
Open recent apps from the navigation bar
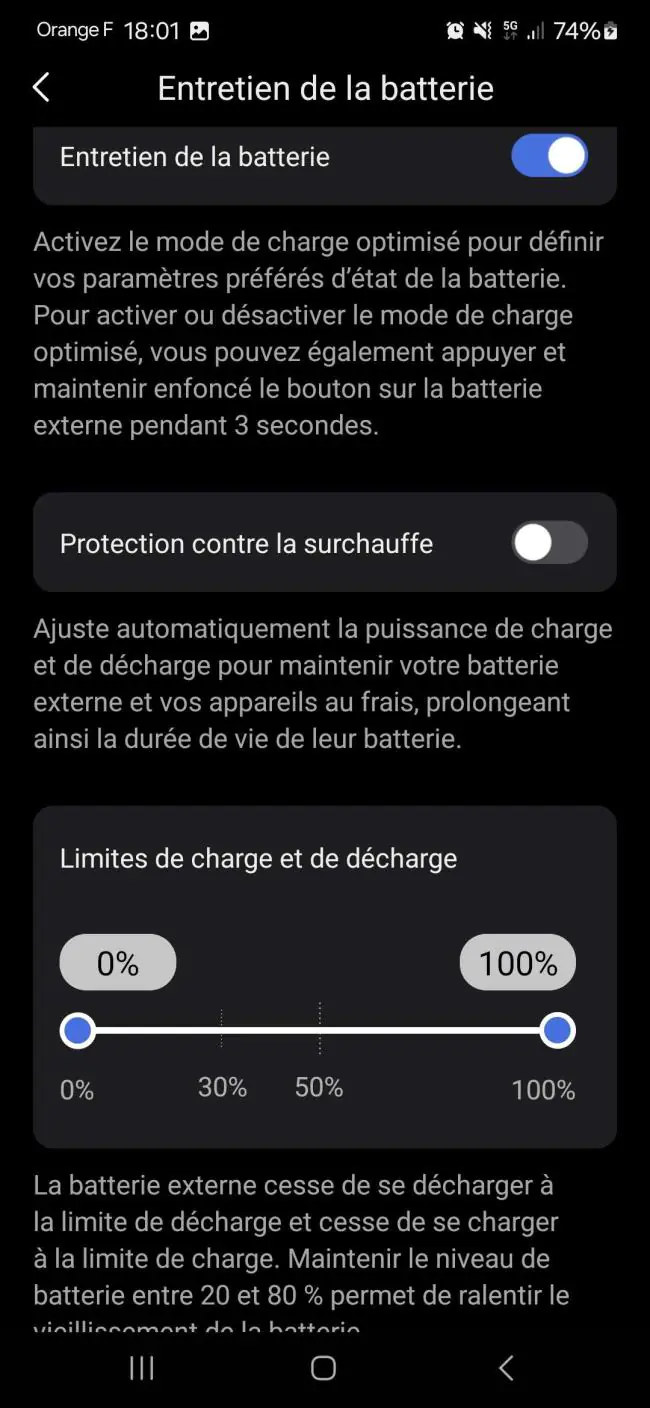[x=142, y=1368]
